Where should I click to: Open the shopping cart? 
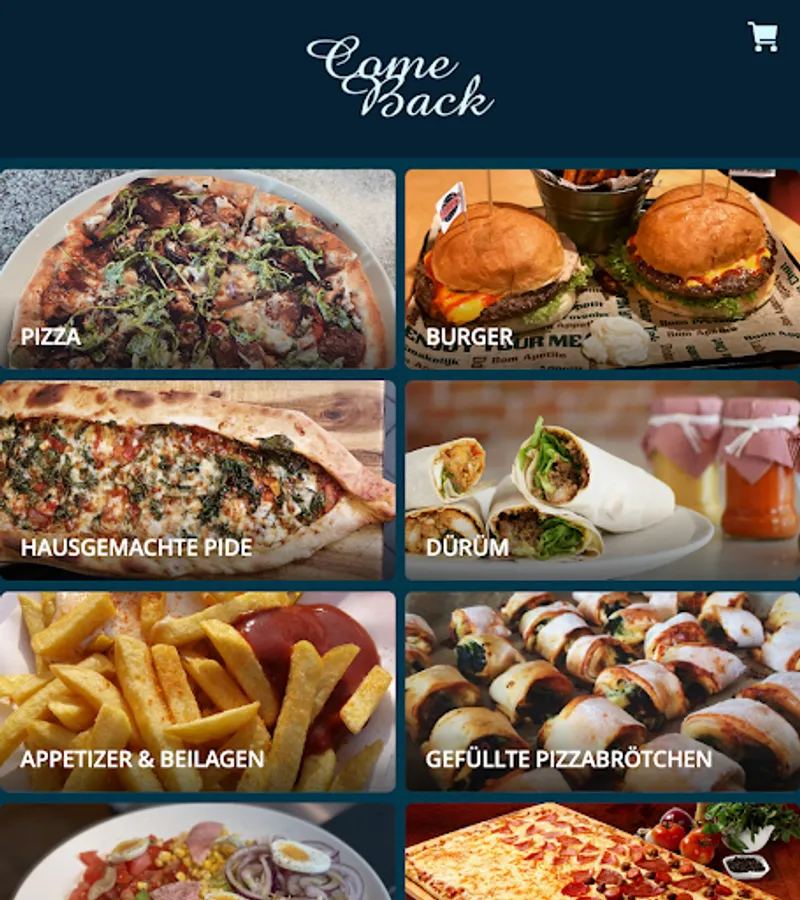763,37
